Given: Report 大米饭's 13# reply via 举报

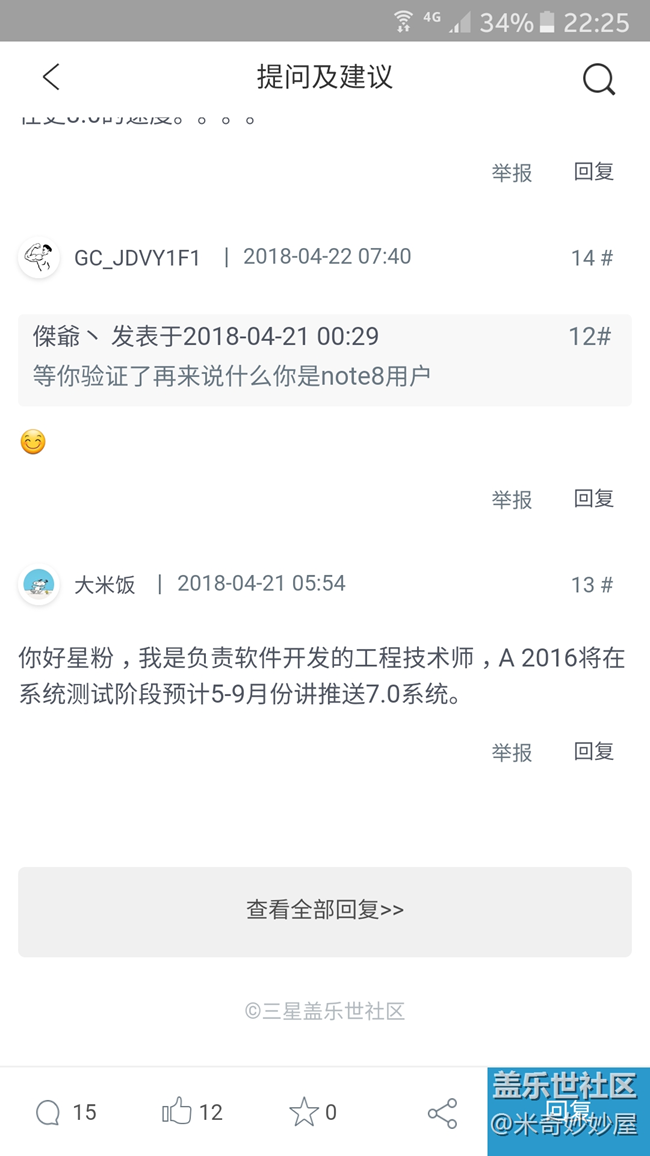Looking at the screenshot, I should point(511,752).
